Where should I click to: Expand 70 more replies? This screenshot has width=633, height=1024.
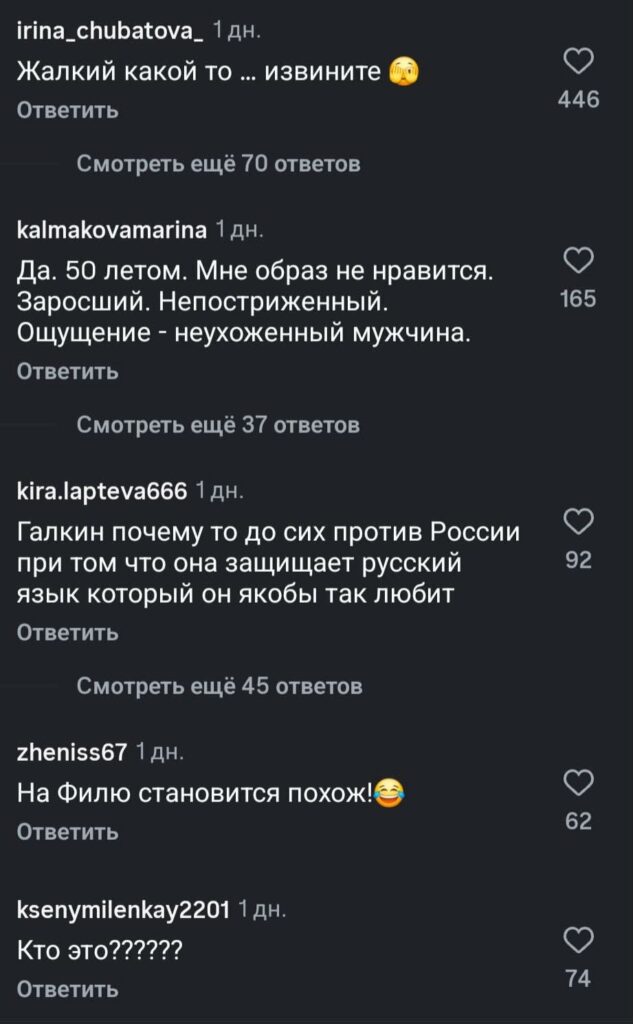pyautogui.click(x=218, y=164)
